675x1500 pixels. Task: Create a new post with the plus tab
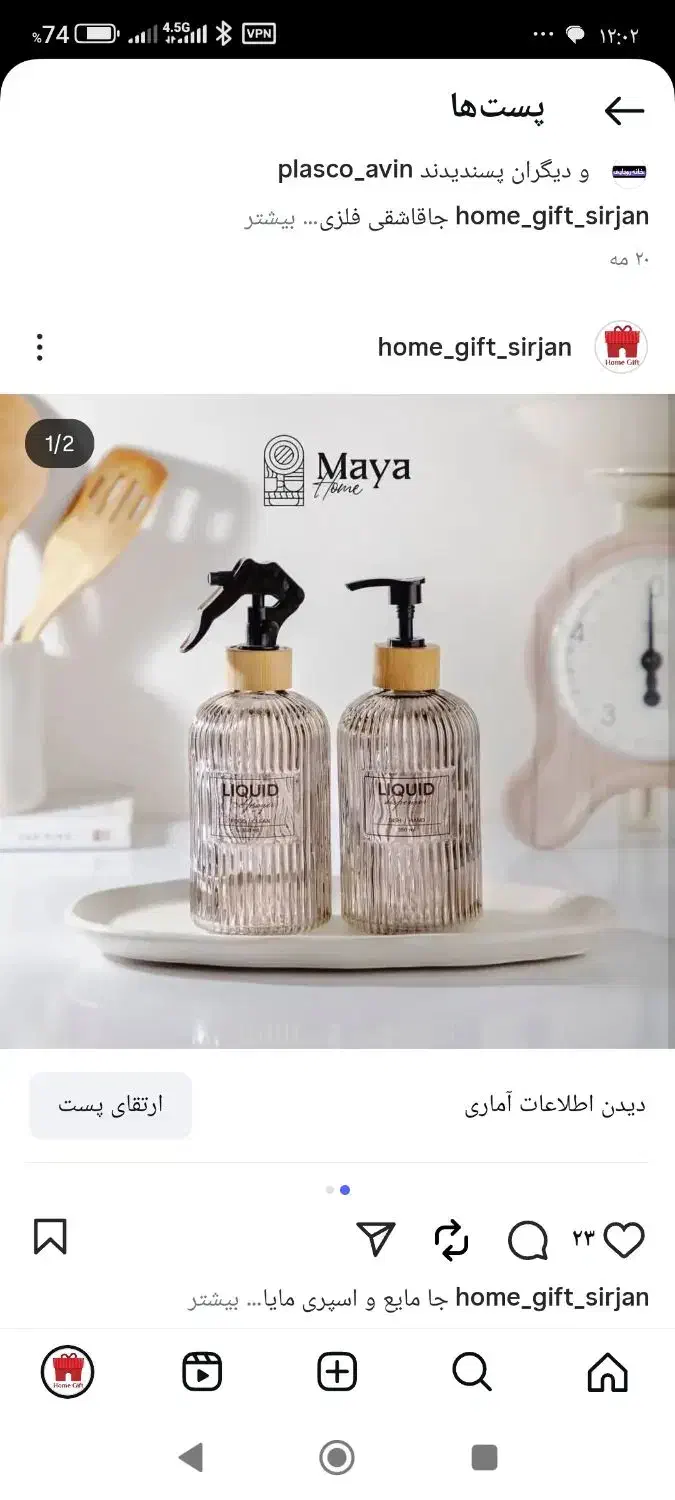[x=337, y=1372]
